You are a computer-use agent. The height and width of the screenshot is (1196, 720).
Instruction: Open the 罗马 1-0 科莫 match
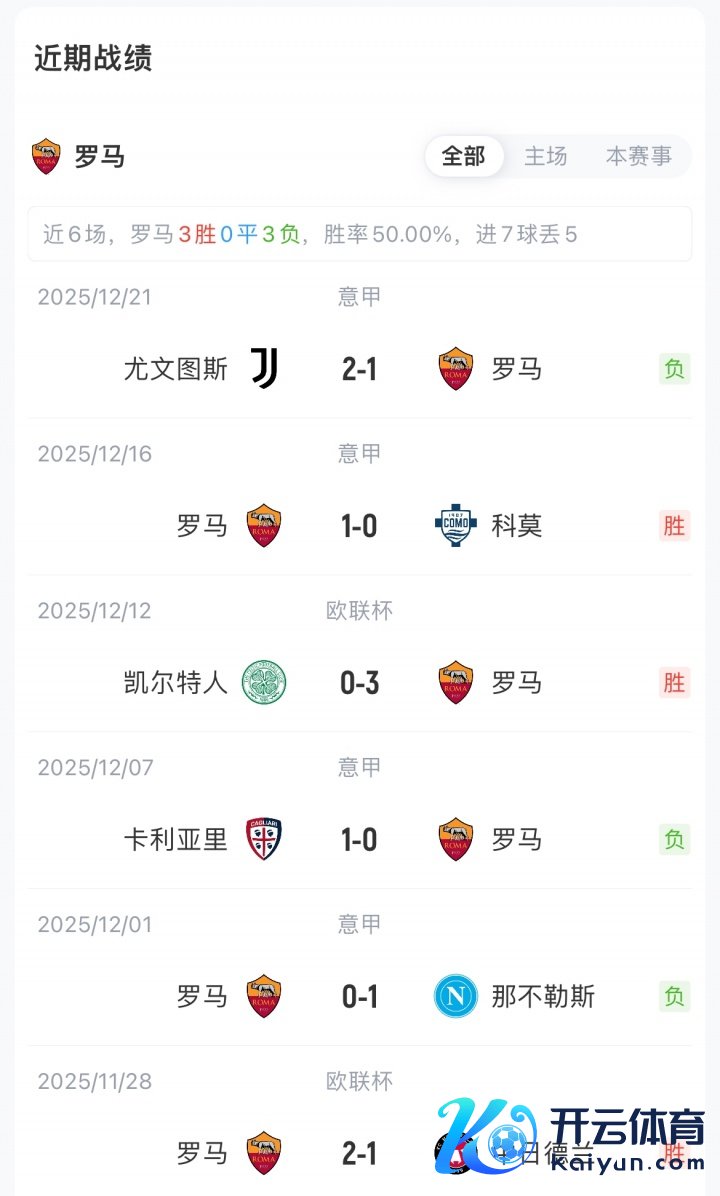pyautogui.click(x=359, y=526)
